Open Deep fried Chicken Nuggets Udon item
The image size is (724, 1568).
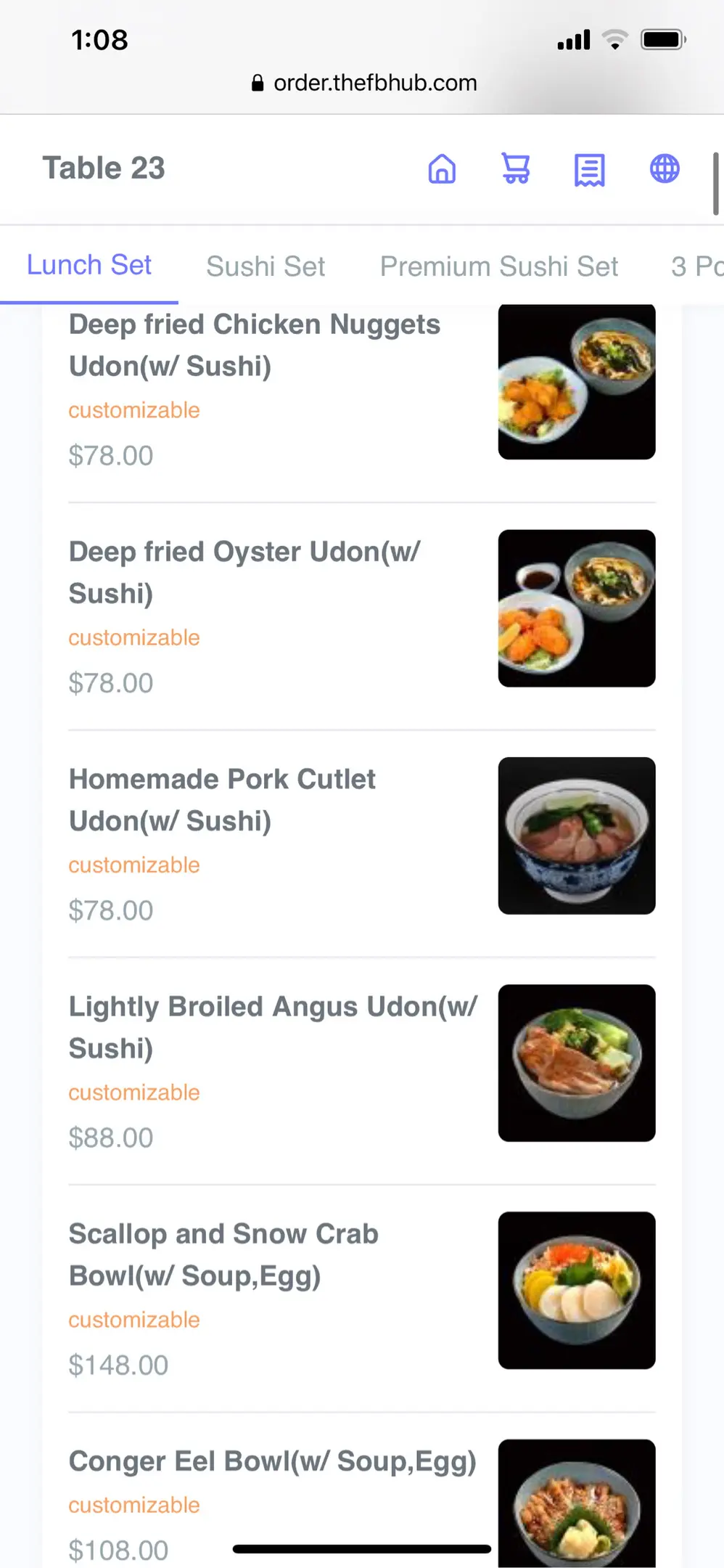(x=254, y=346)
